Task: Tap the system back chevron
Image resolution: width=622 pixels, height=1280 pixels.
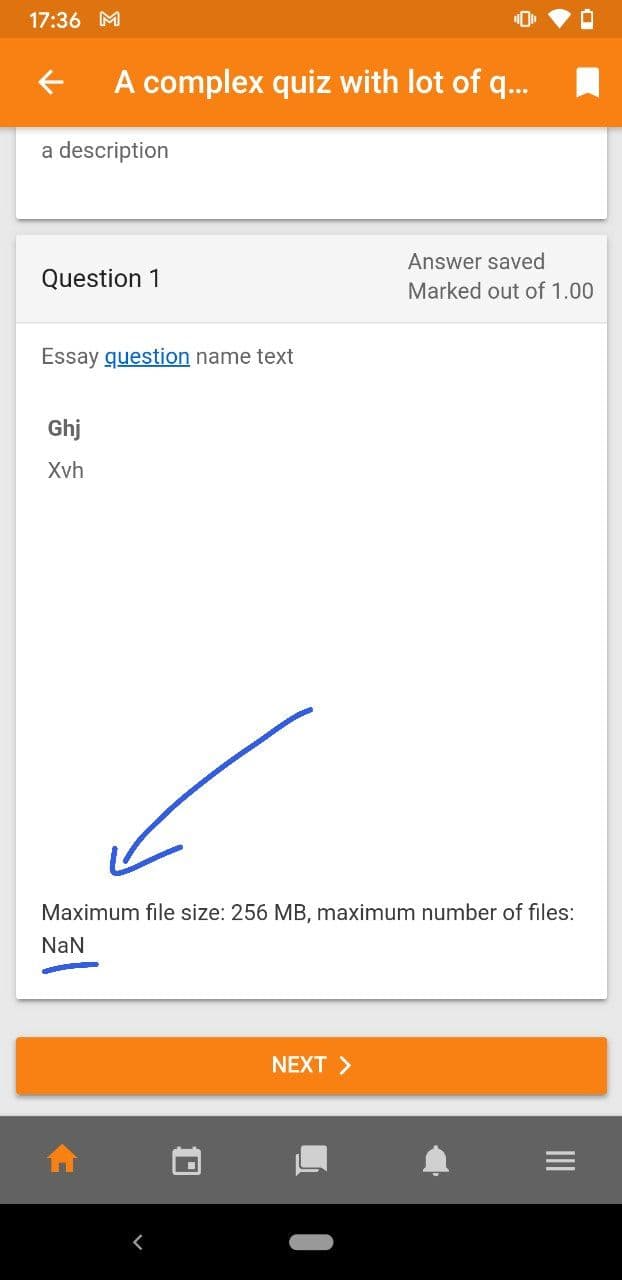Action: click(138, 1242)
